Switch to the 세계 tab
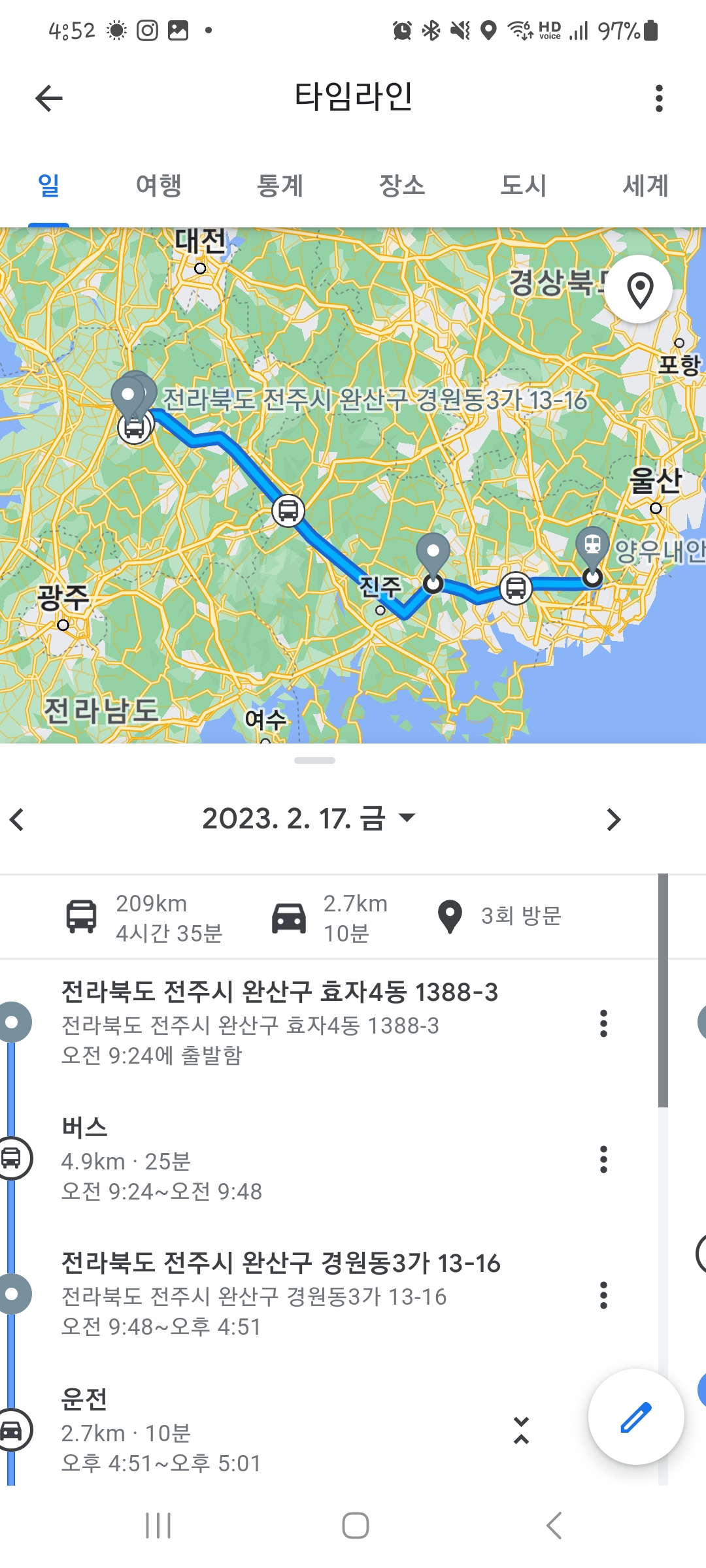This screenshot has height=1568, width=706. point(645,186)
